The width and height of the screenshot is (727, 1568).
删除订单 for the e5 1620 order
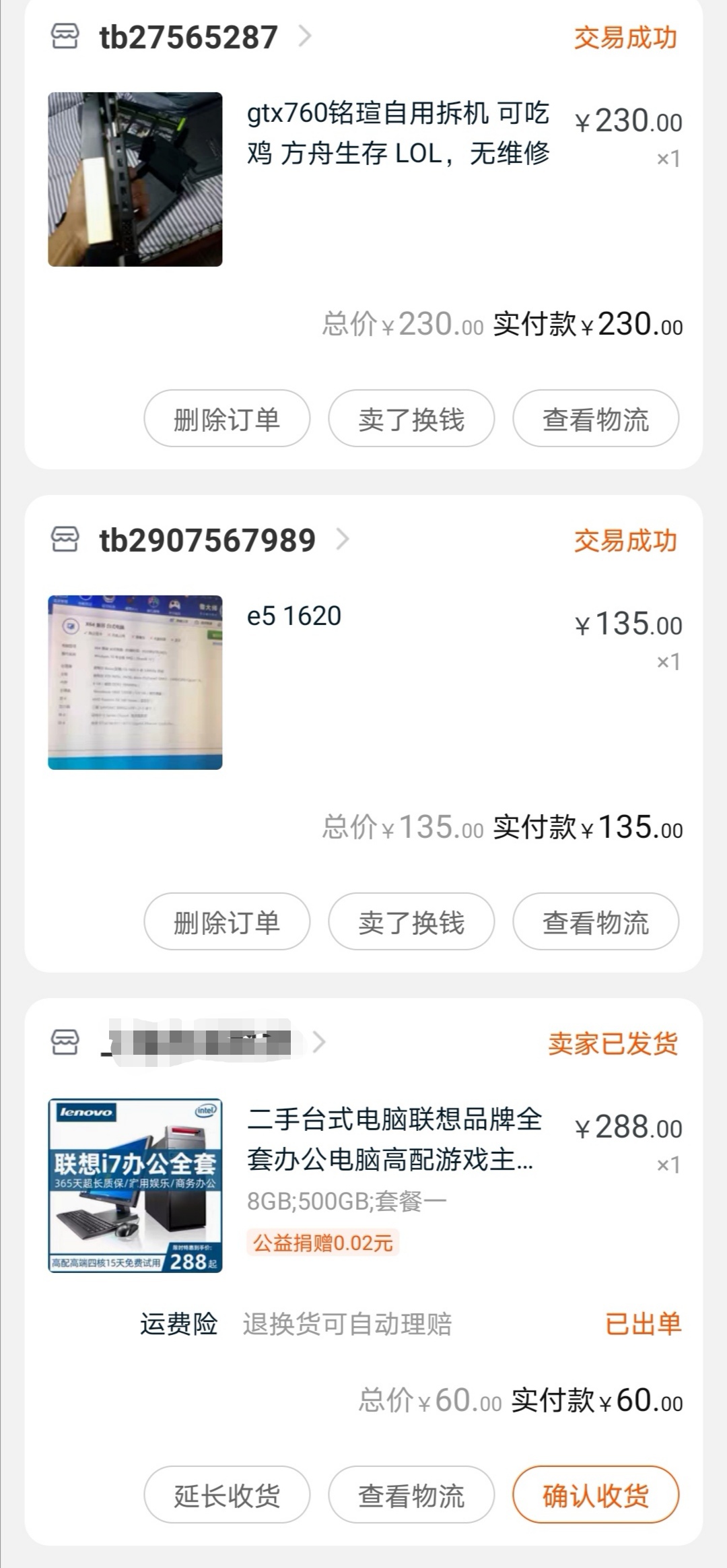[x=226, y=923]
